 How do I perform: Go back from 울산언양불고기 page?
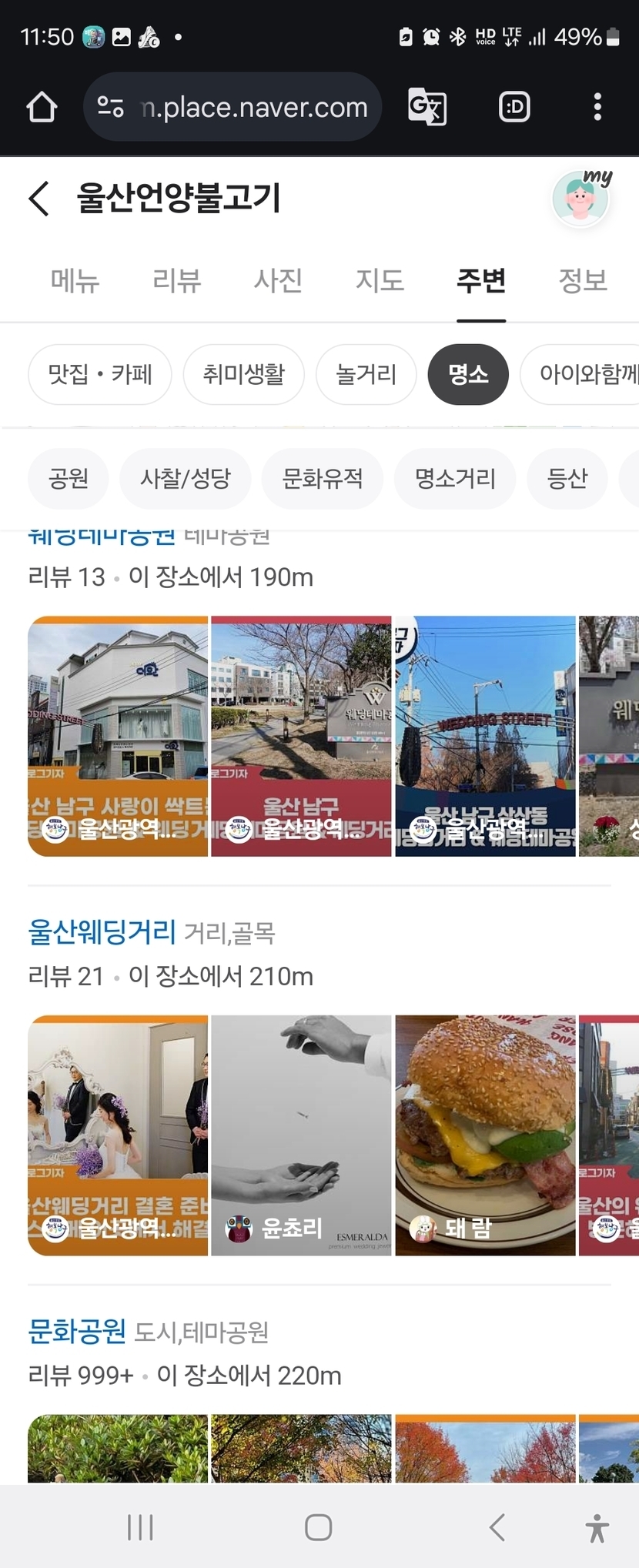point(39,199)
